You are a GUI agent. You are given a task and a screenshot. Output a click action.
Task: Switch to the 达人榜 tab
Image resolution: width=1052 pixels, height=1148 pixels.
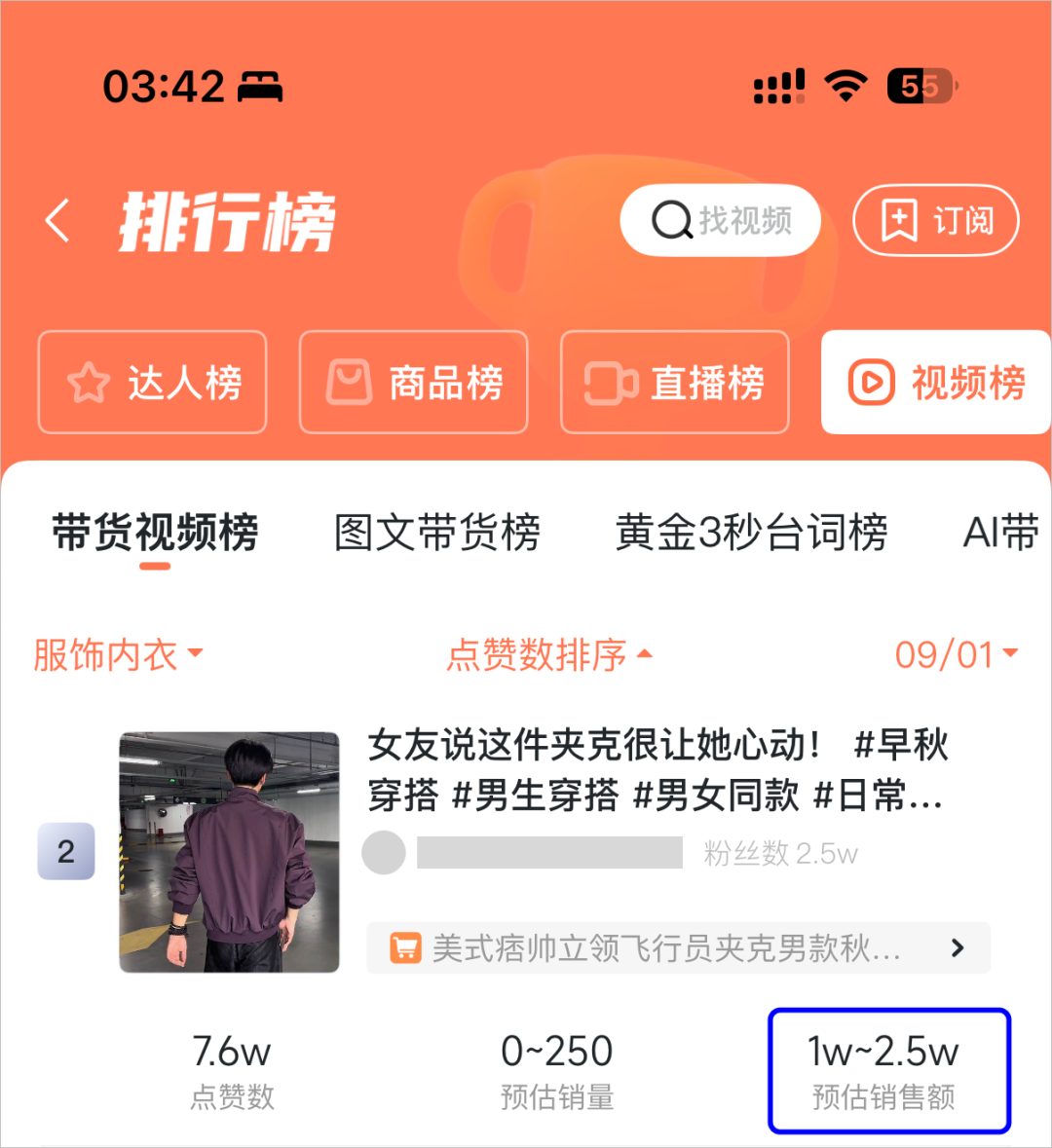(152, 382)
